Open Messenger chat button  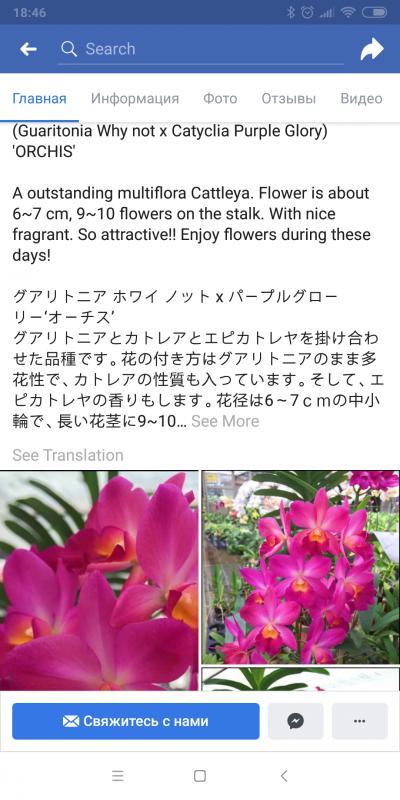click(295, 721)
